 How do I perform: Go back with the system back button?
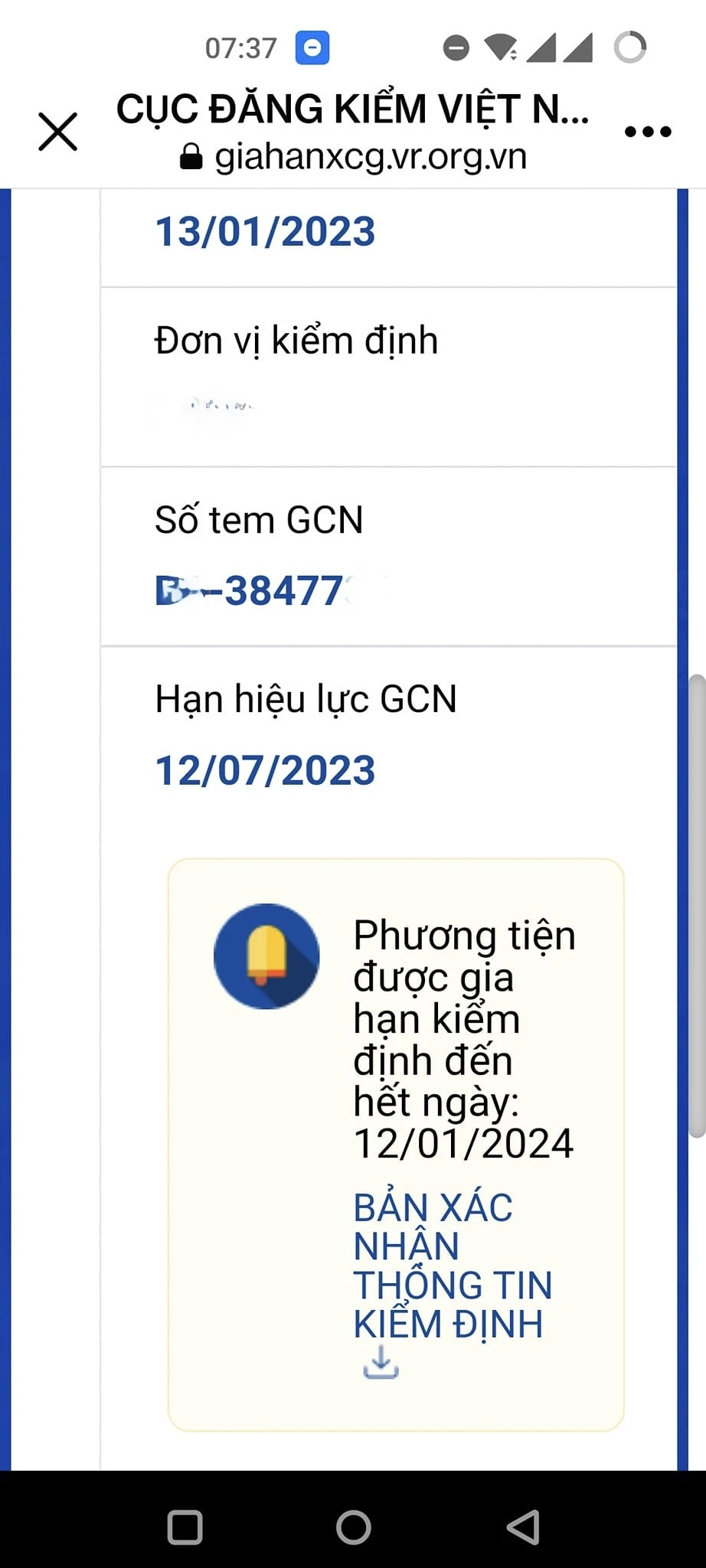523,1527
